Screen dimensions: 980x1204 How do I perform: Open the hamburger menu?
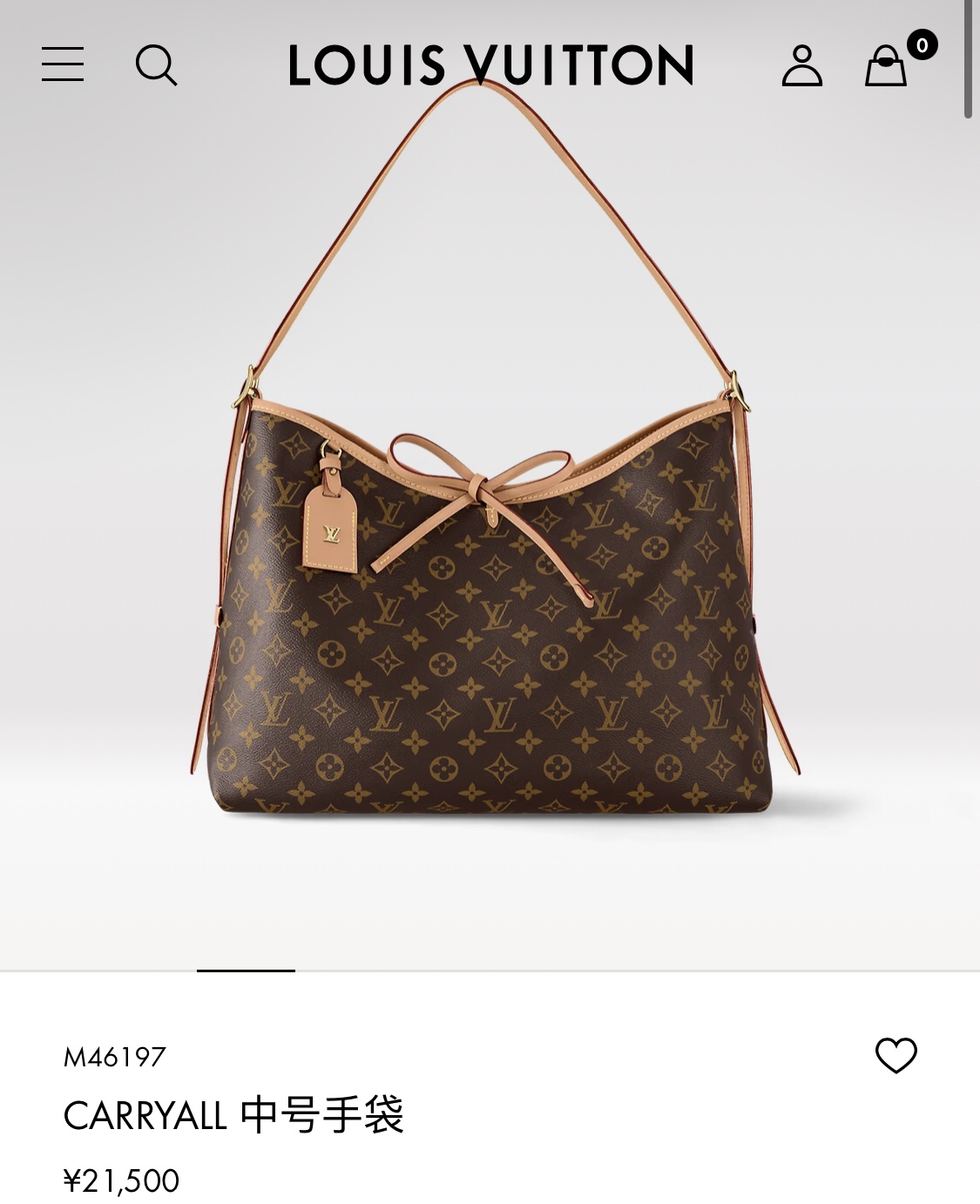click(63, 65)
